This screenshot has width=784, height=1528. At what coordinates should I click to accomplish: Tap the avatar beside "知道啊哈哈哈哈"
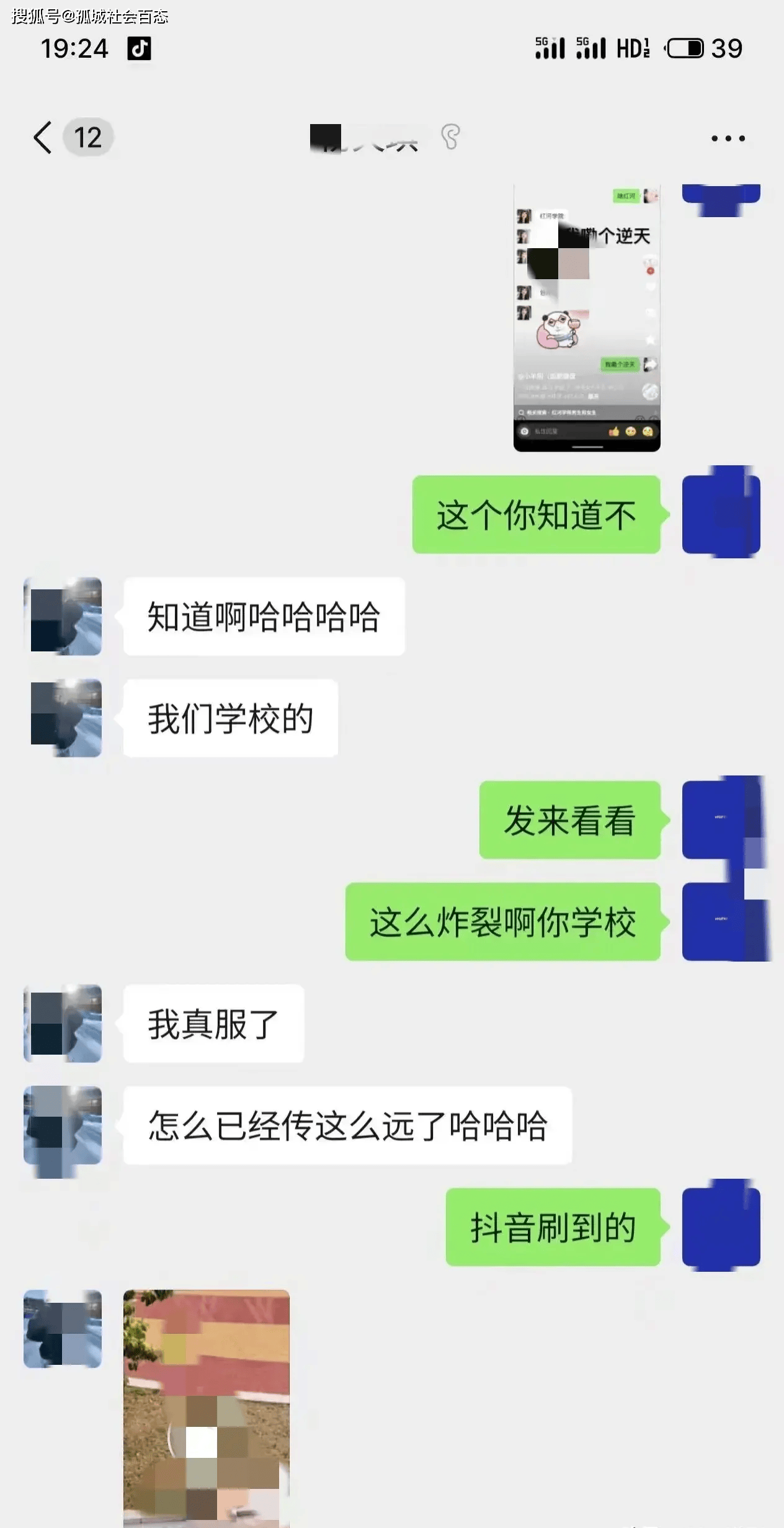(x=63, y=617)
